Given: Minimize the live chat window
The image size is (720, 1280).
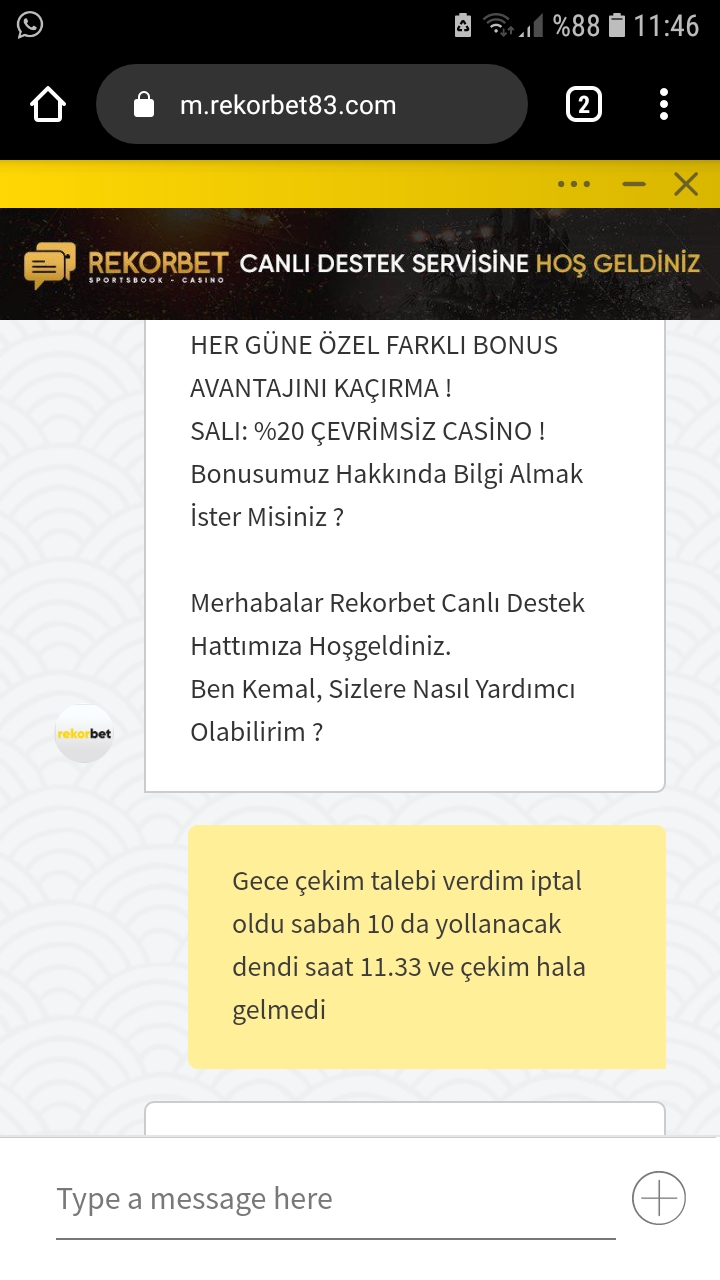Looking at the screenshot, I should point(634,184).
